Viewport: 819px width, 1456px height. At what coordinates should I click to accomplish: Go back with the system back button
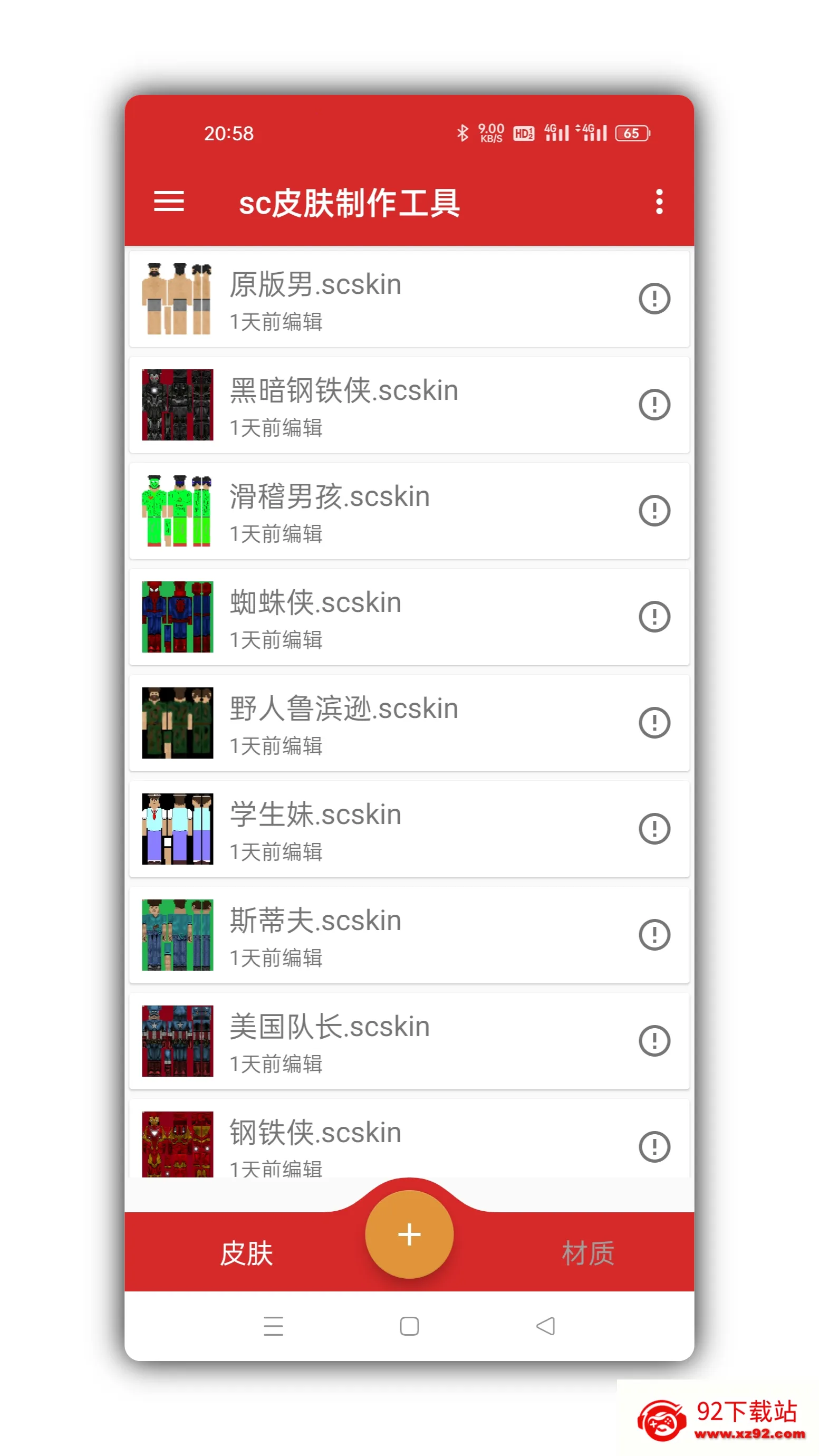click(545, 1326)
